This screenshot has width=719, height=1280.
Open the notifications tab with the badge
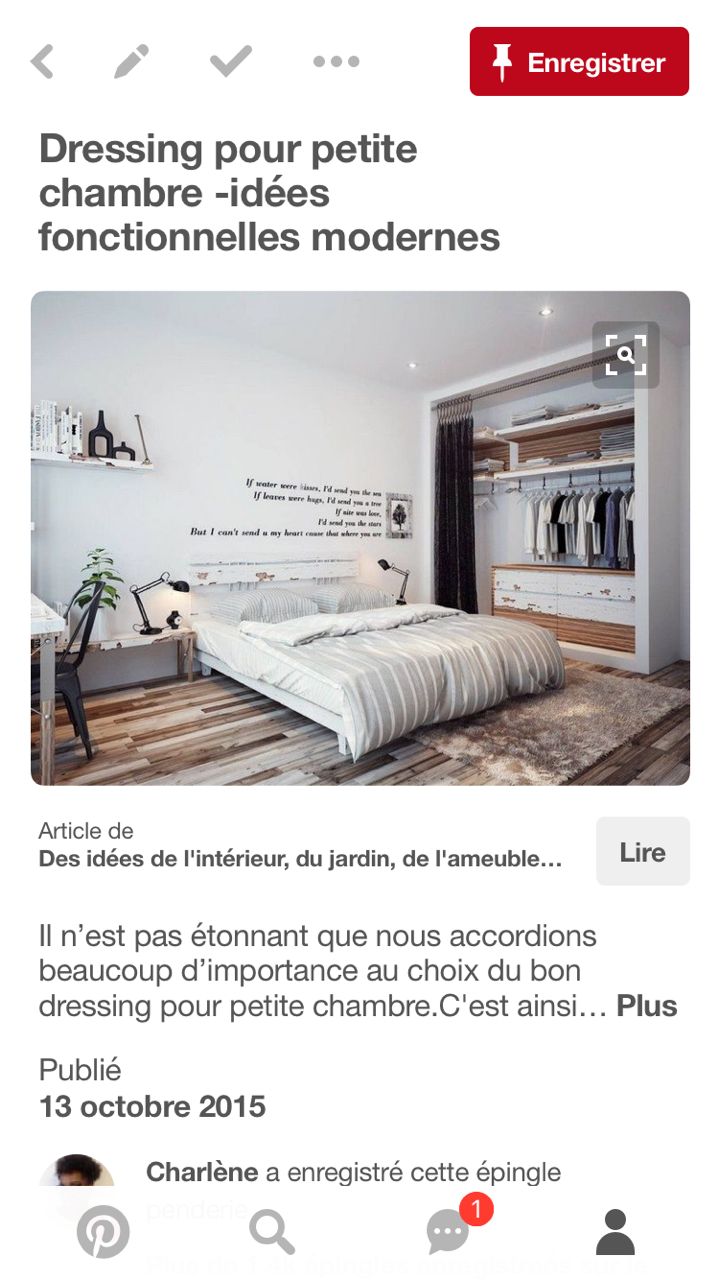pos(448,1232)
